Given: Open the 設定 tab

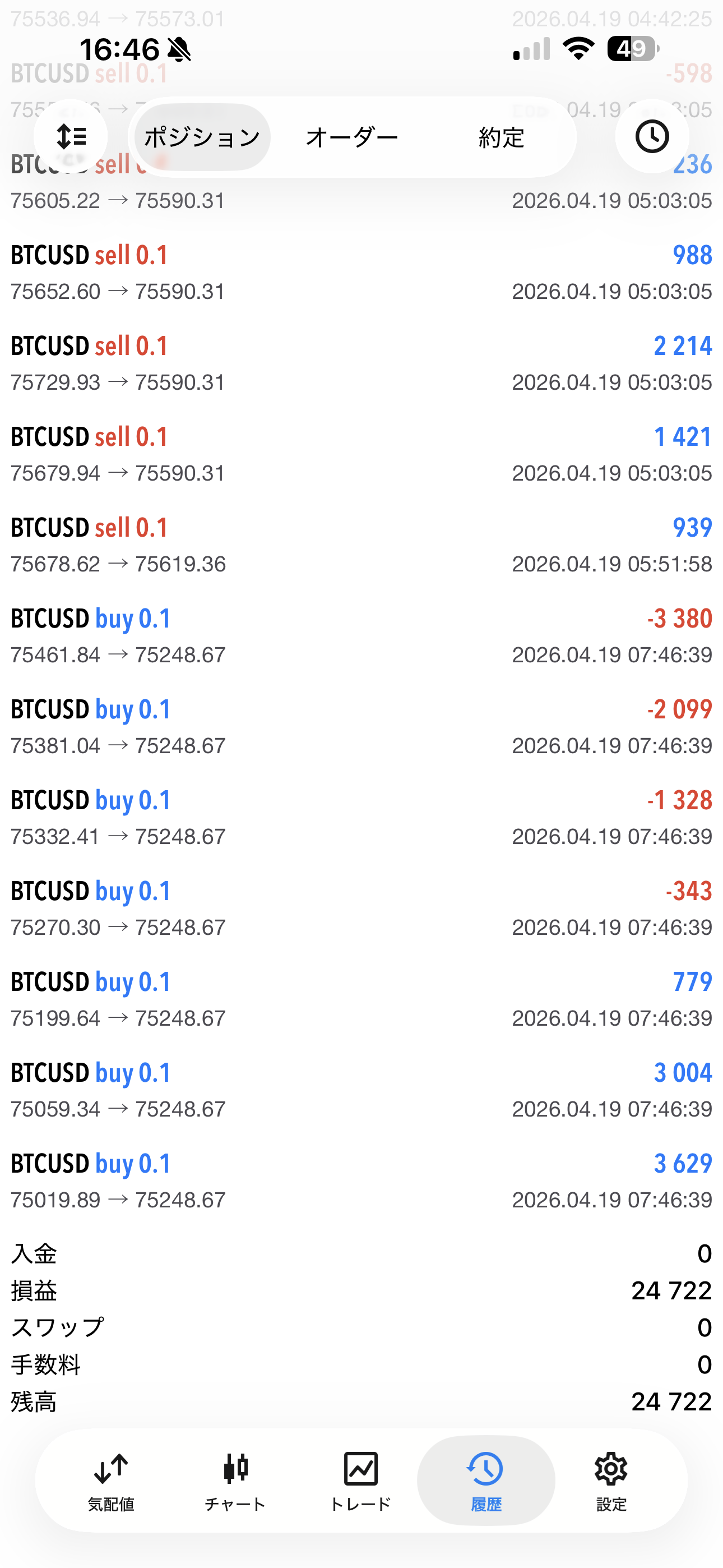Looking at the screenshot, I should (611, 1481).
